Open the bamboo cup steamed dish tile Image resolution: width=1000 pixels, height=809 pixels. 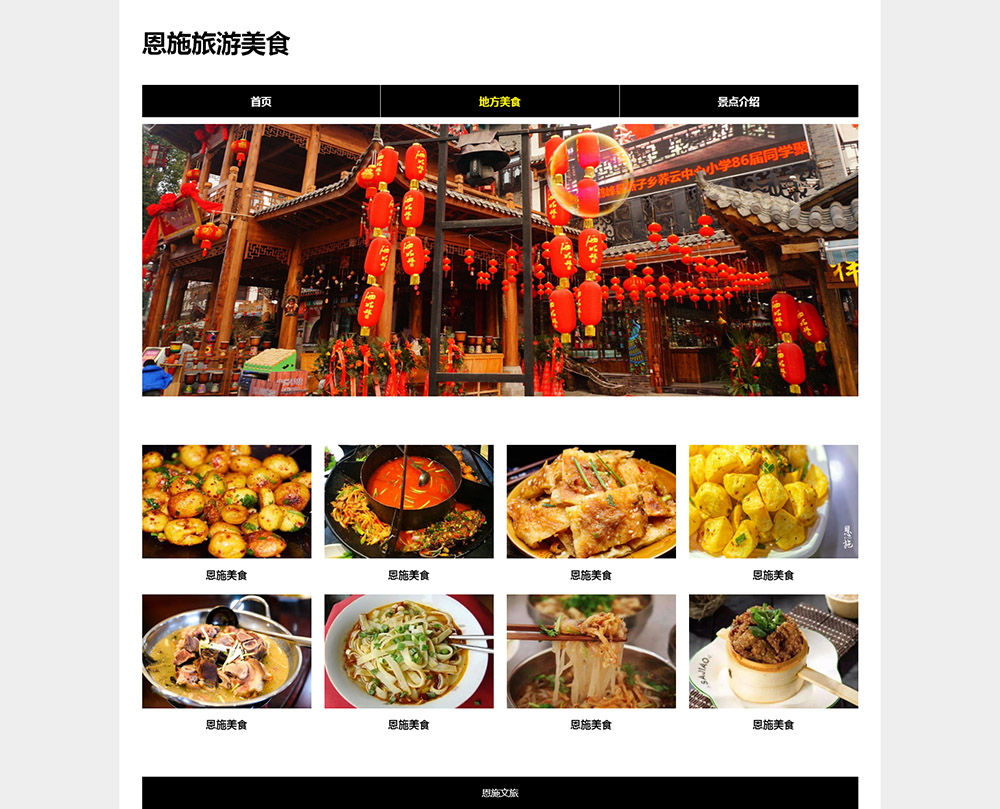773,651
